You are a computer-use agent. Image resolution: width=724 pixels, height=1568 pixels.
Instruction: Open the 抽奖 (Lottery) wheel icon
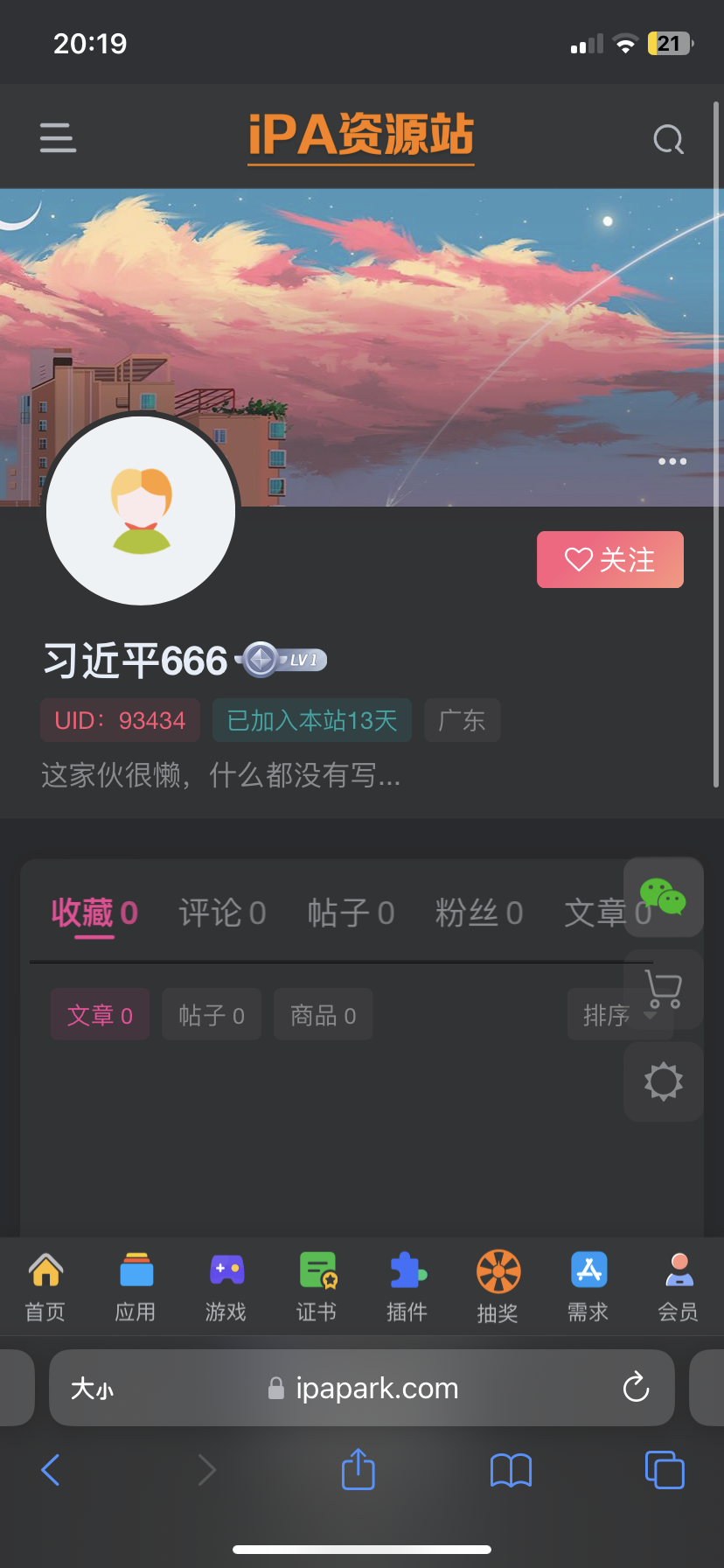click(498, 1286)
